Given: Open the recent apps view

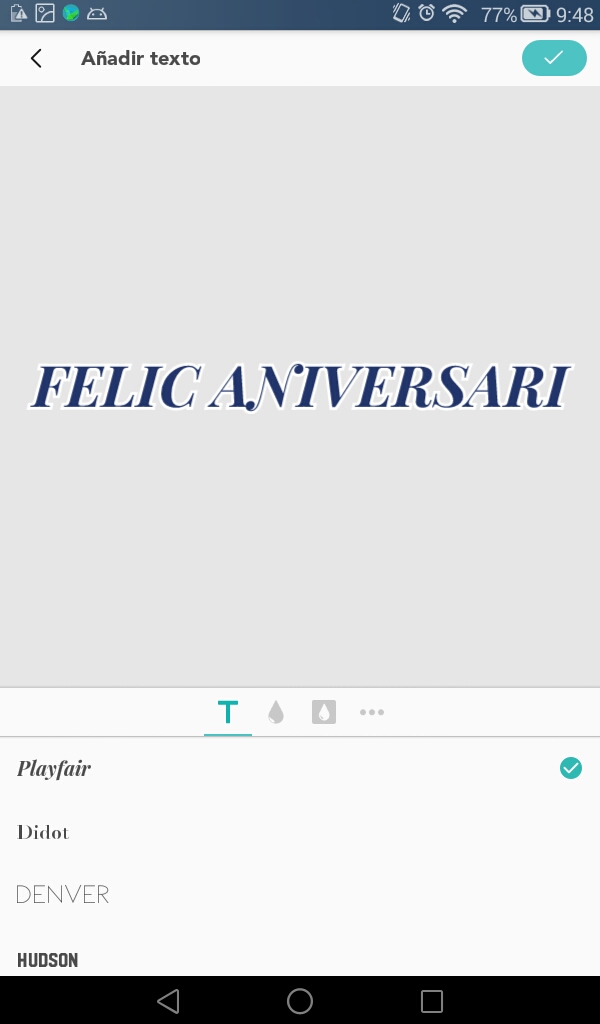Looking at the screenshot, I should [x=431, y=1000].
